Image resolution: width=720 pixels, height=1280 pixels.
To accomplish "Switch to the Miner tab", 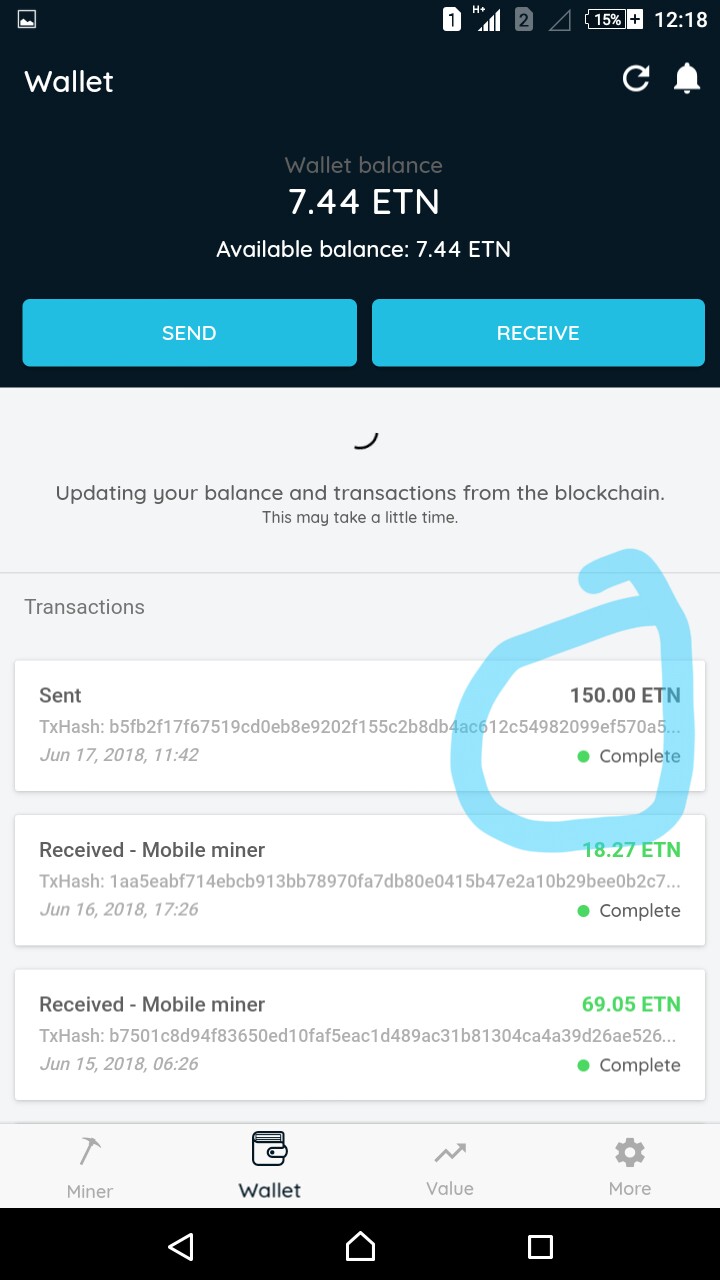I will [90, 1166].
